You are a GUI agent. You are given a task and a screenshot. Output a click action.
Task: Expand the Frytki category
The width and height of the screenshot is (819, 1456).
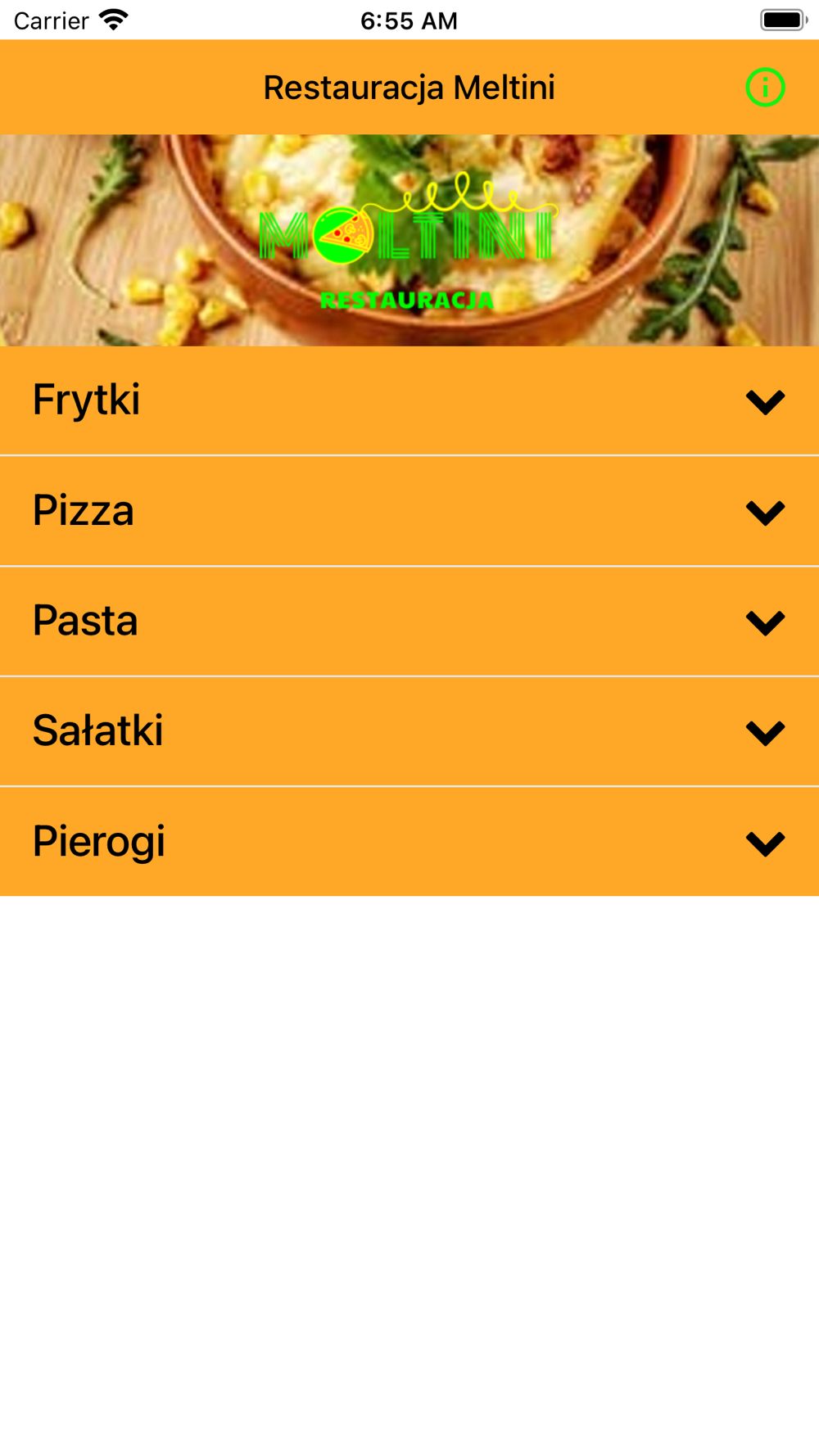click(x=765, y=401)
